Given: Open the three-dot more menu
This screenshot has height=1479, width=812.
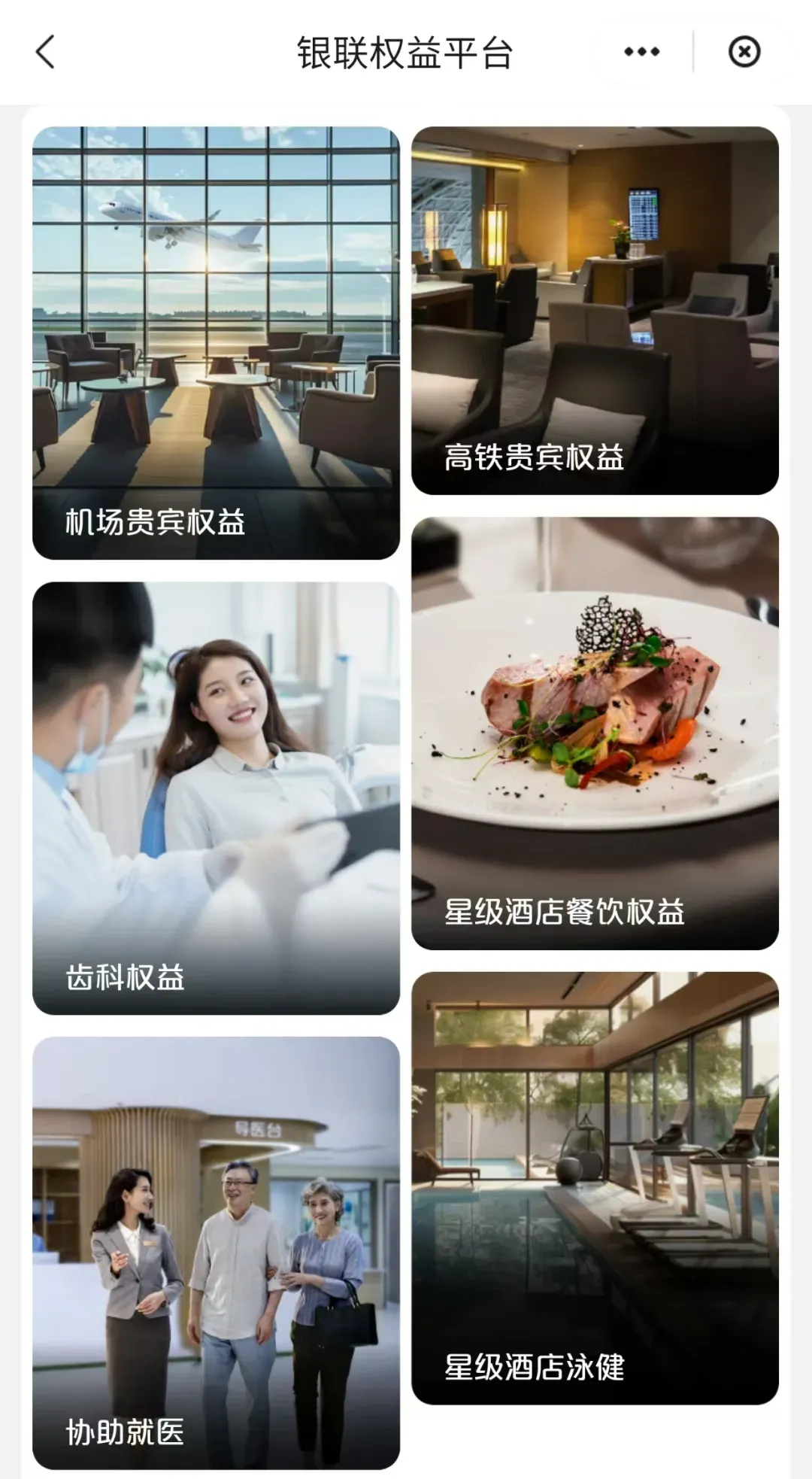Looking at the screenshot, I should click(x=641, y=52).
